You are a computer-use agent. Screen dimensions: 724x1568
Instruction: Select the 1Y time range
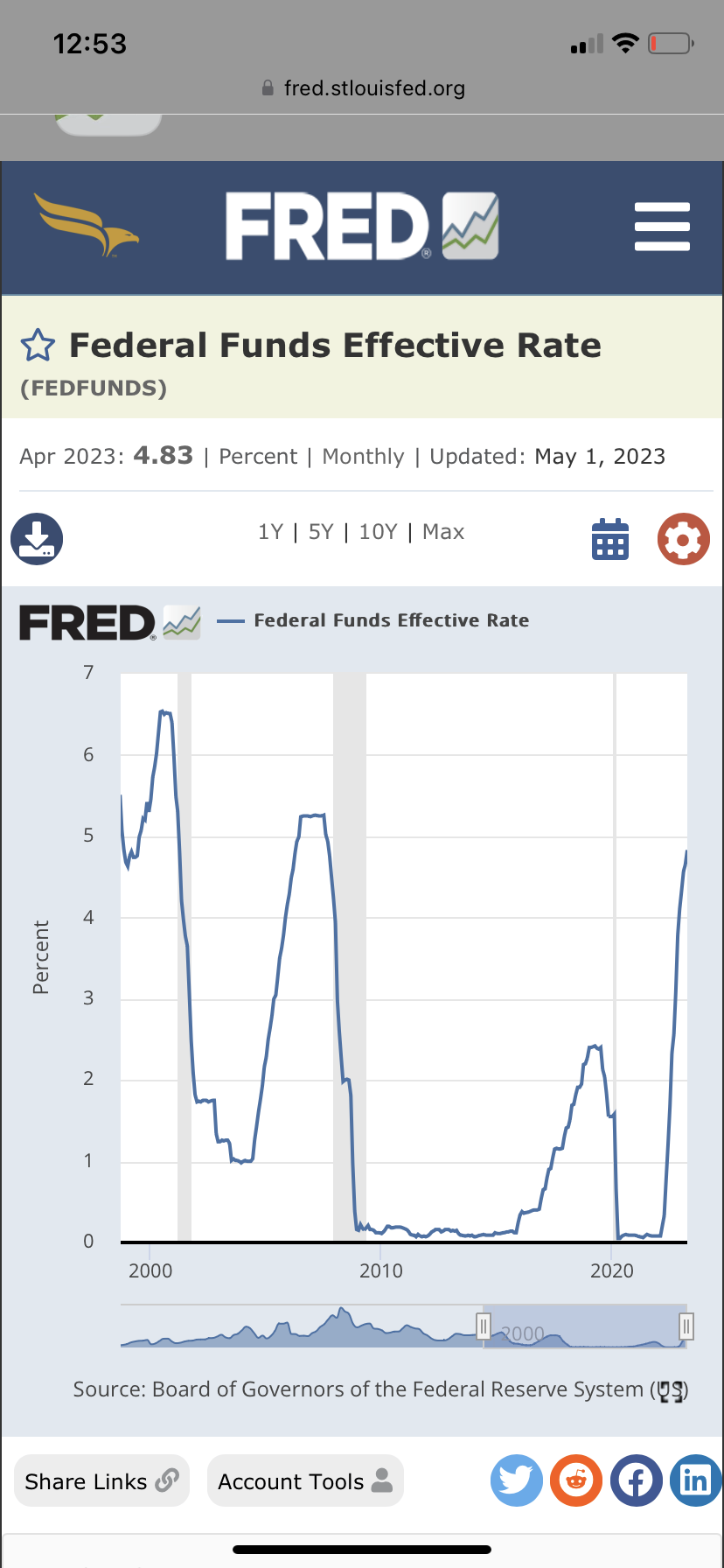pos(270,532)
